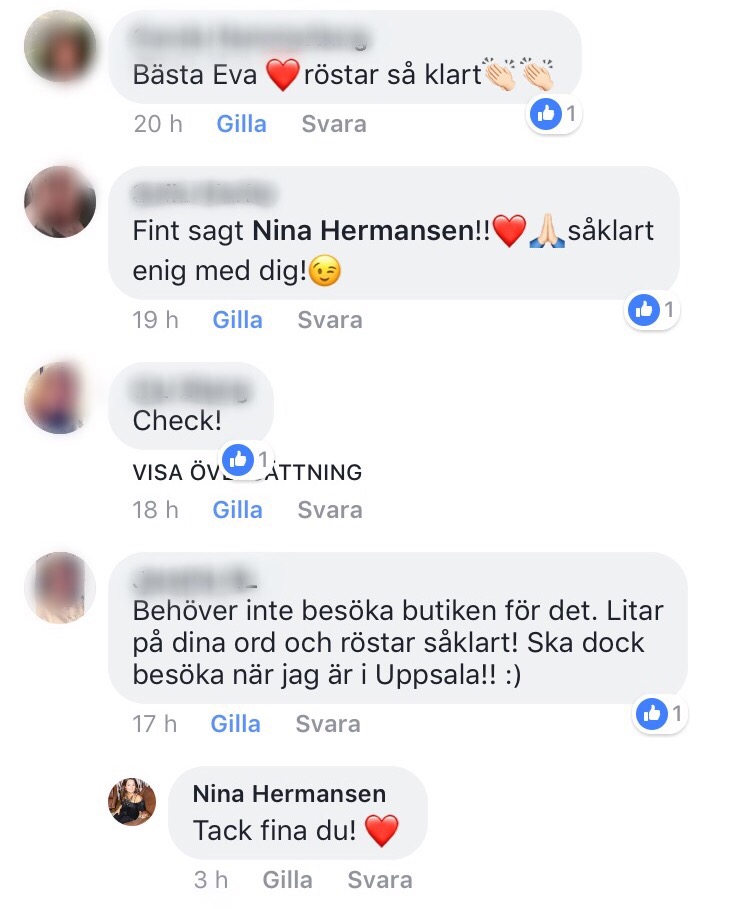View reactions on the 'Bästa Eva' comment
The height and width of the screenshot is (909, 750).
(553, 115)
